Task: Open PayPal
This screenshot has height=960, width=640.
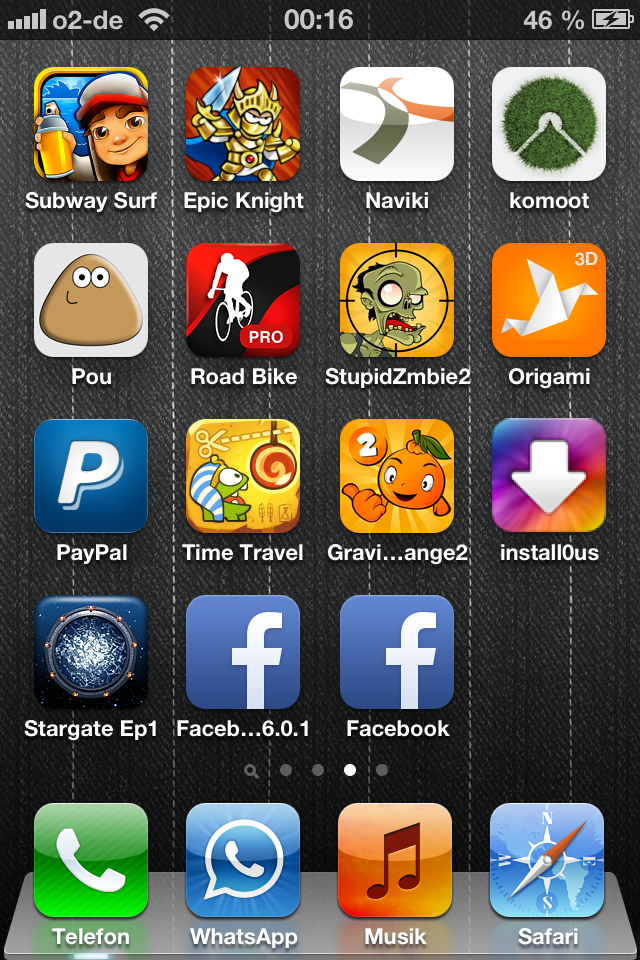Action: (91, 476)
